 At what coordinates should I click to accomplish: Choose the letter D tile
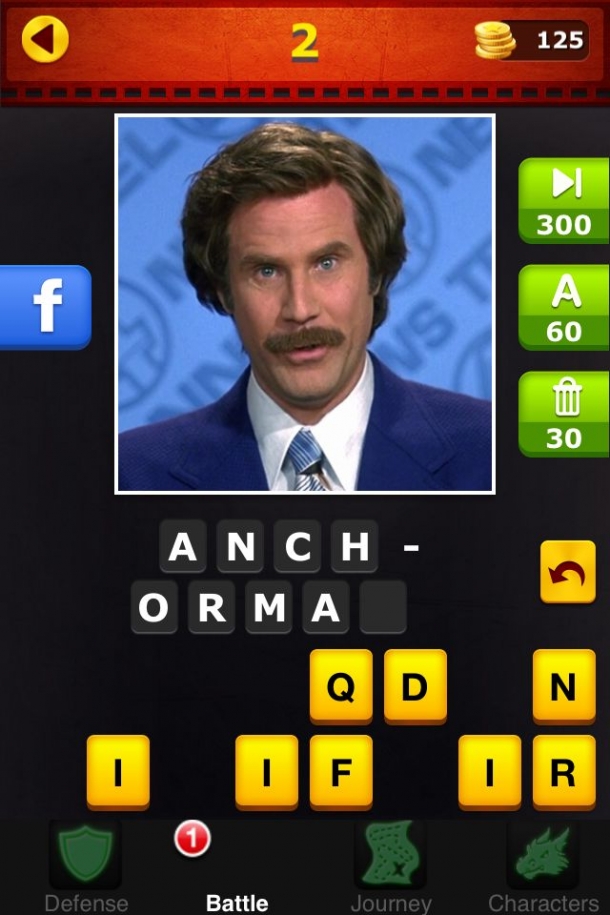point(415,686)
